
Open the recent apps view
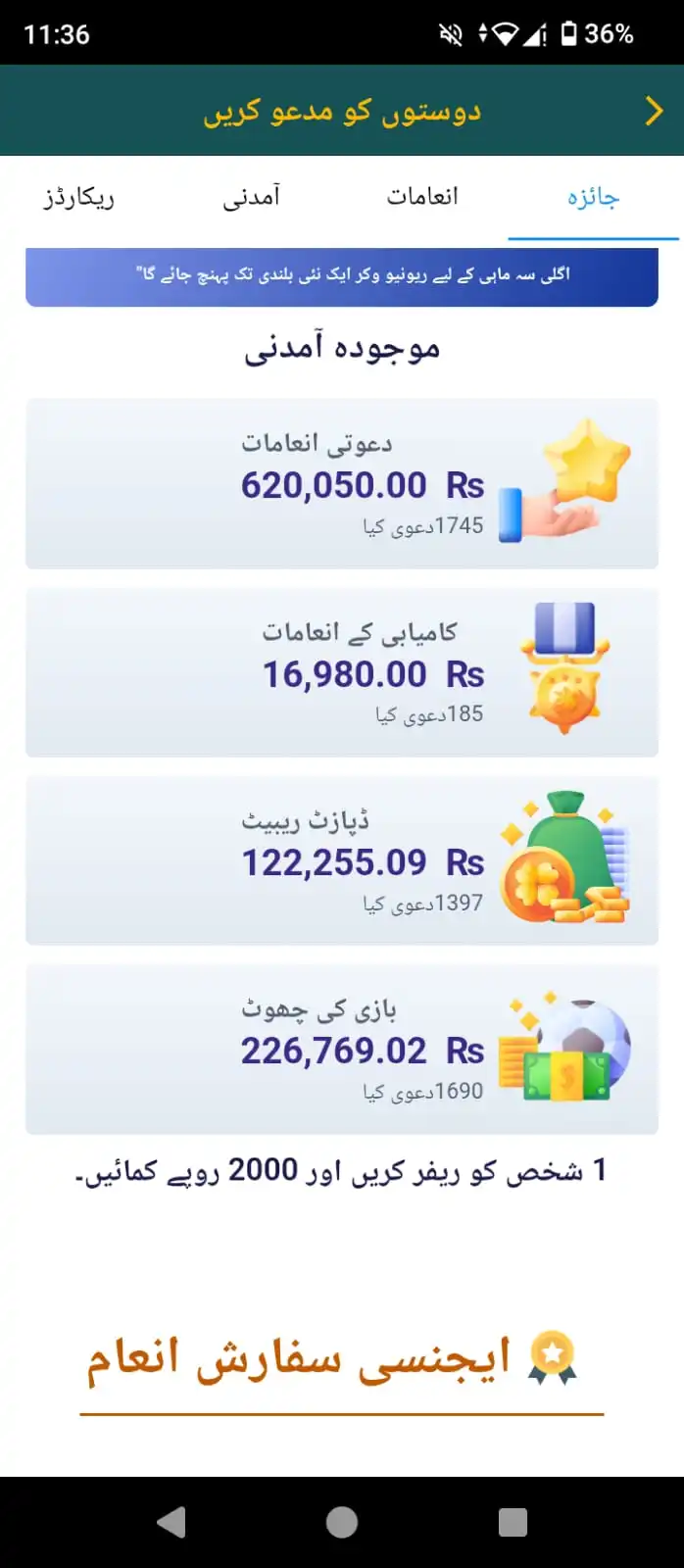pos(513,1522)
